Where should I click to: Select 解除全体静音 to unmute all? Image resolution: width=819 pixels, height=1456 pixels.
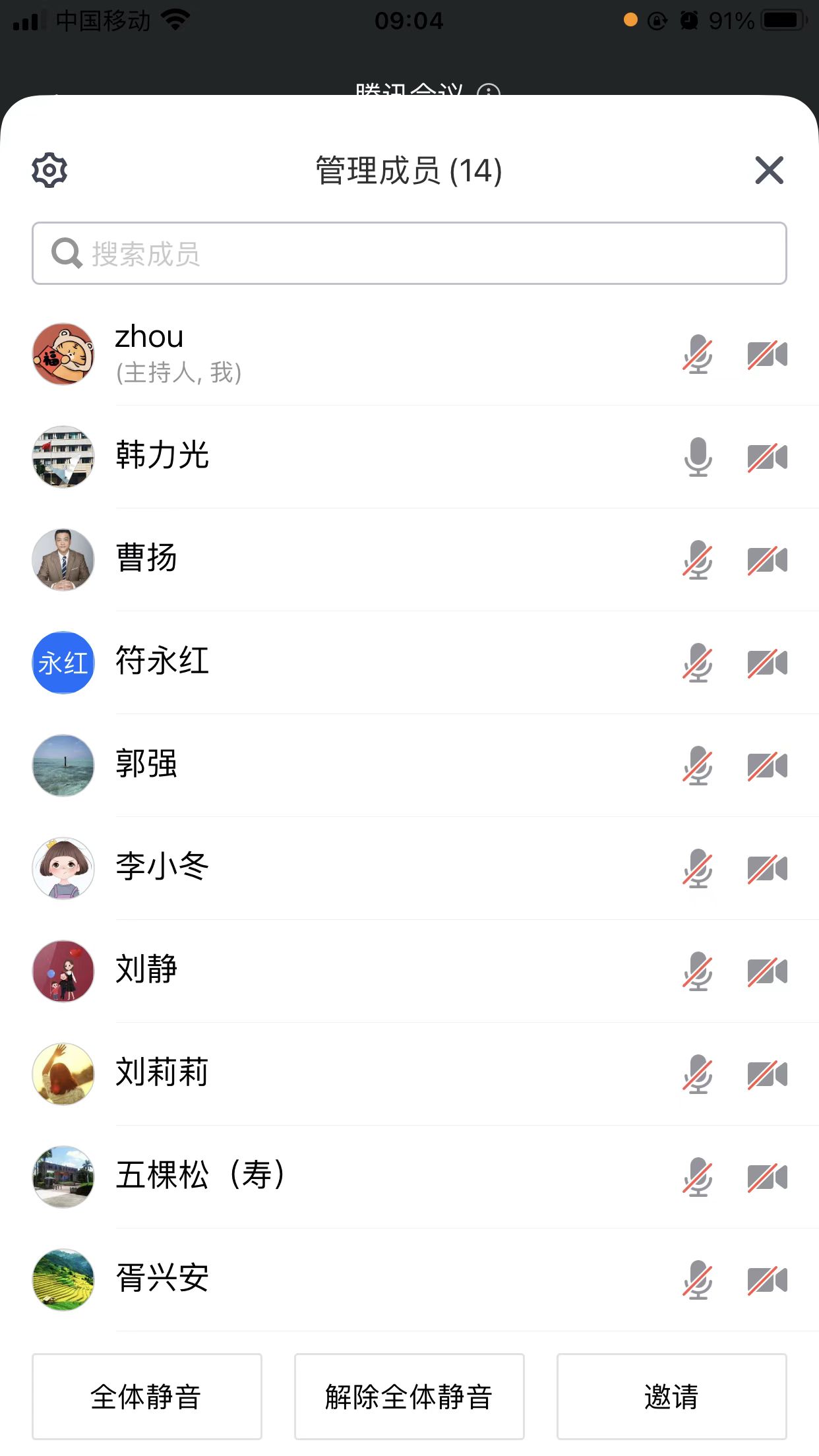point(409,1396)
